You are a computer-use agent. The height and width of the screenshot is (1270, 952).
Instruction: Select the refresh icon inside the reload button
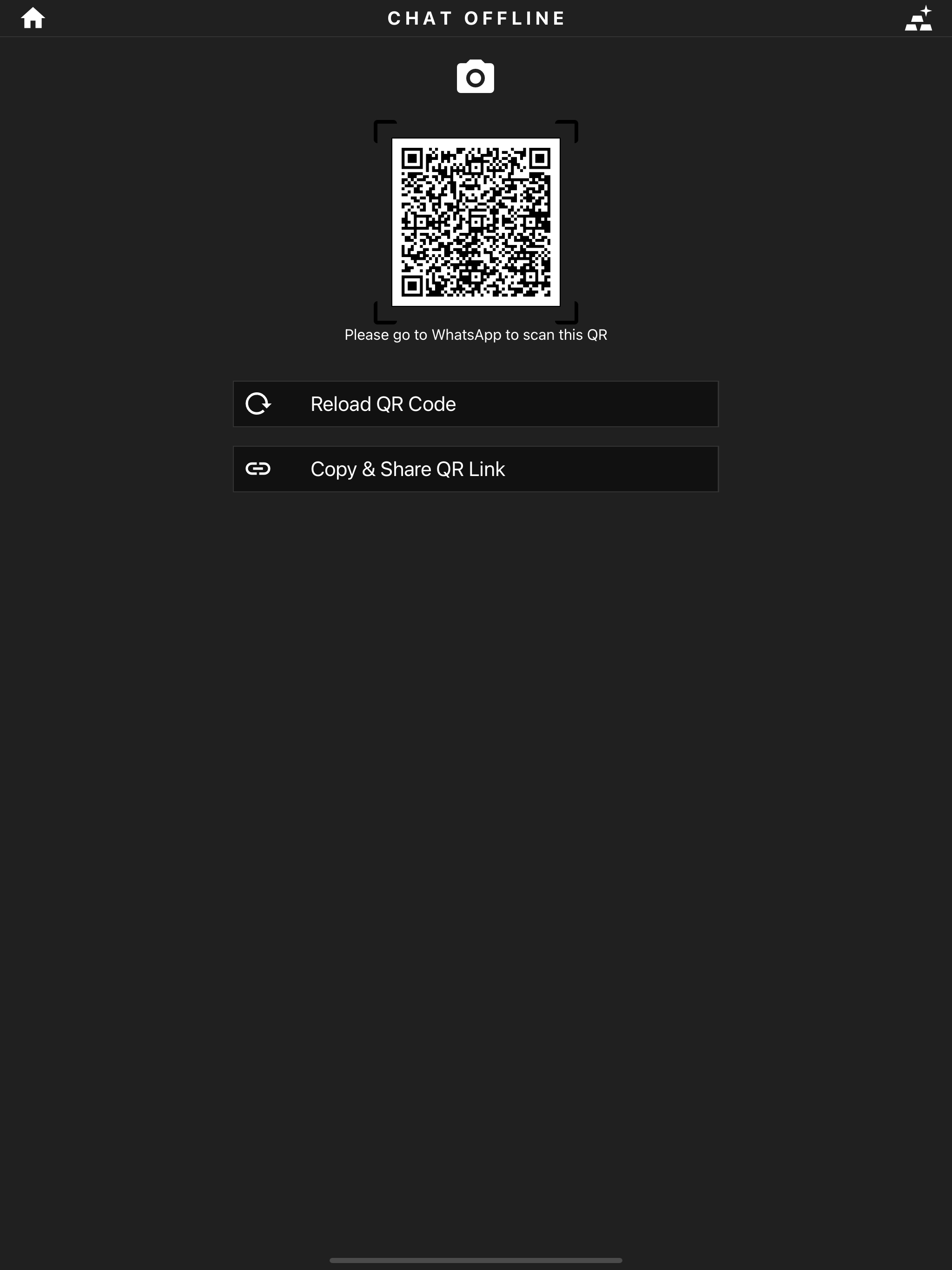[258, 403]
